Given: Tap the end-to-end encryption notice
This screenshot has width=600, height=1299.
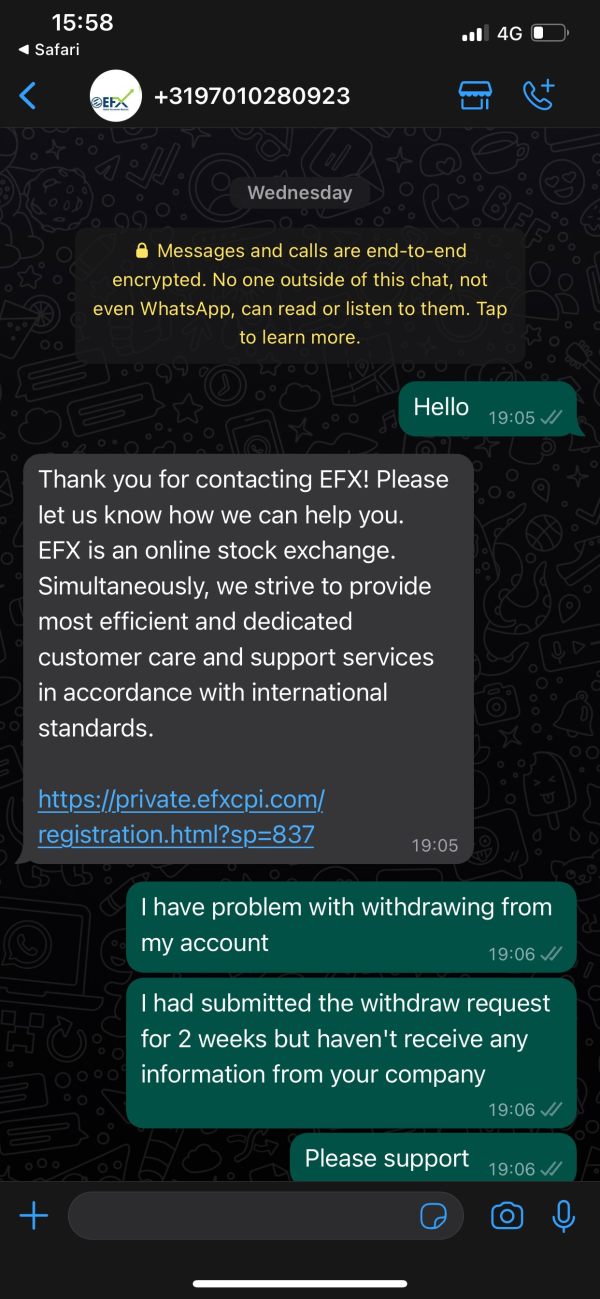Looking at the screenshot, I should click(x=300, y=294).
